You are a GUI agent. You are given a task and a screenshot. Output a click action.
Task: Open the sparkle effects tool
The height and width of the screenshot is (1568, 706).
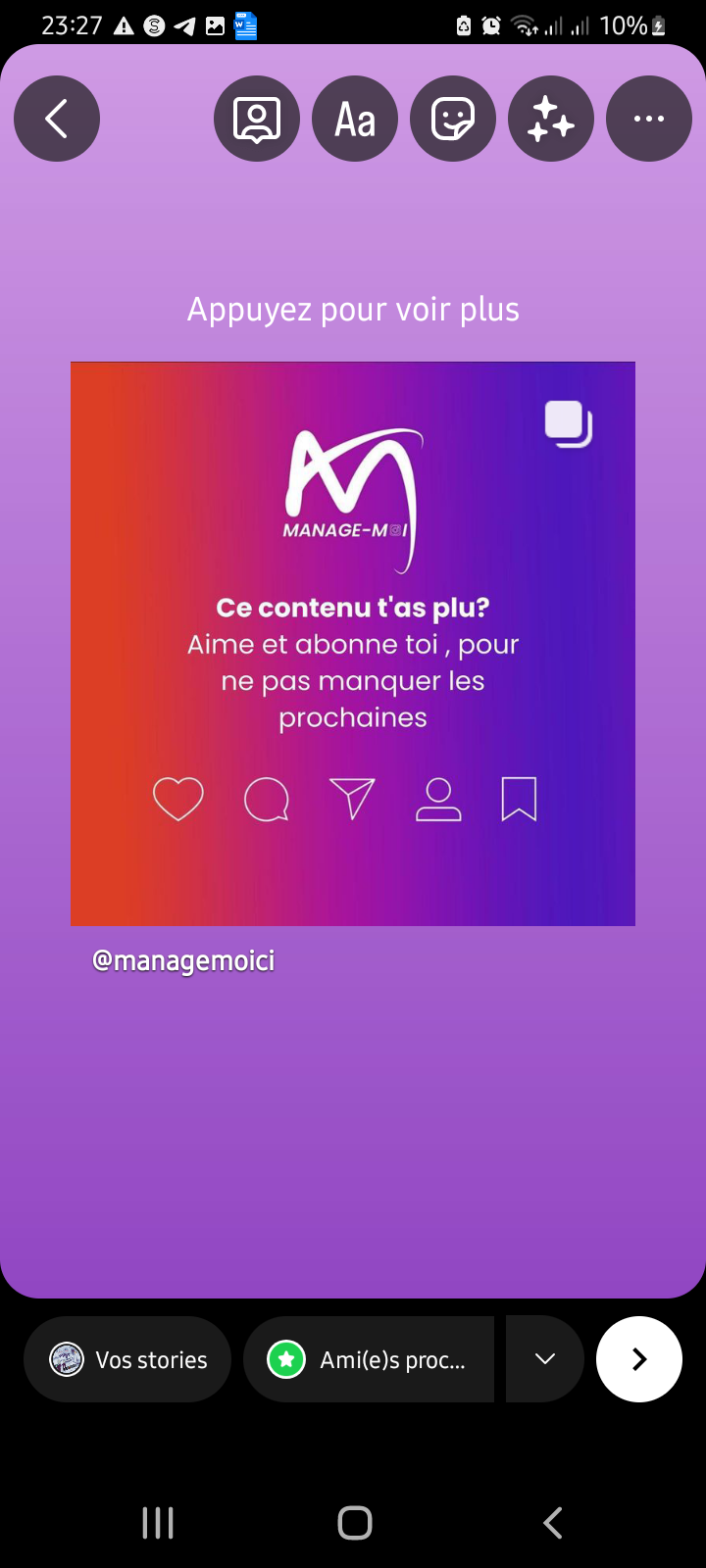tap(551, 119)
